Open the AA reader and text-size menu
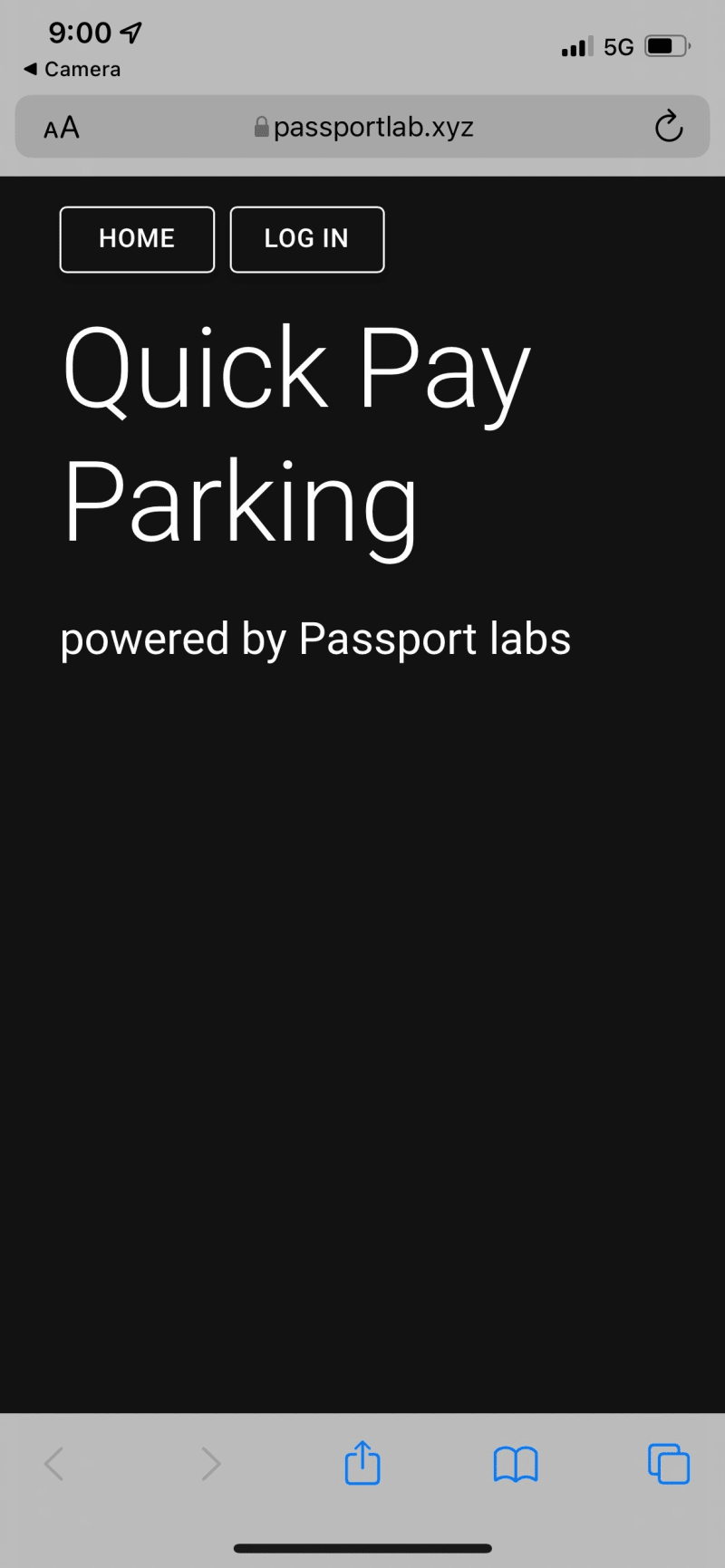The height and width of the screenshot is (1568, 725). coord(62,128)
